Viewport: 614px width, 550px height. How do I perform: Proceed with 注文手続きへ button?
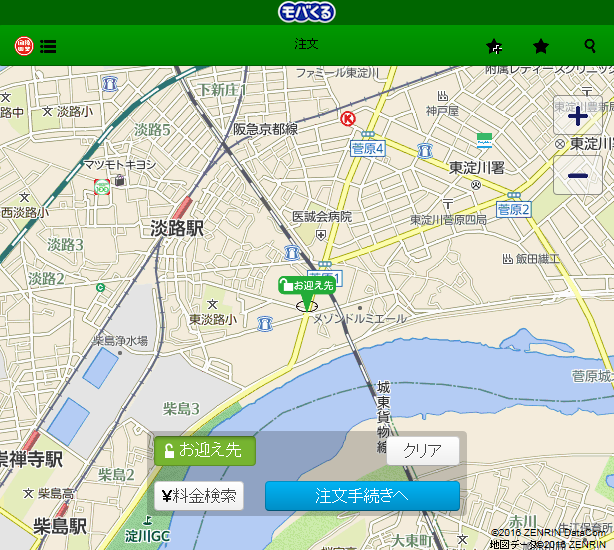362,496
